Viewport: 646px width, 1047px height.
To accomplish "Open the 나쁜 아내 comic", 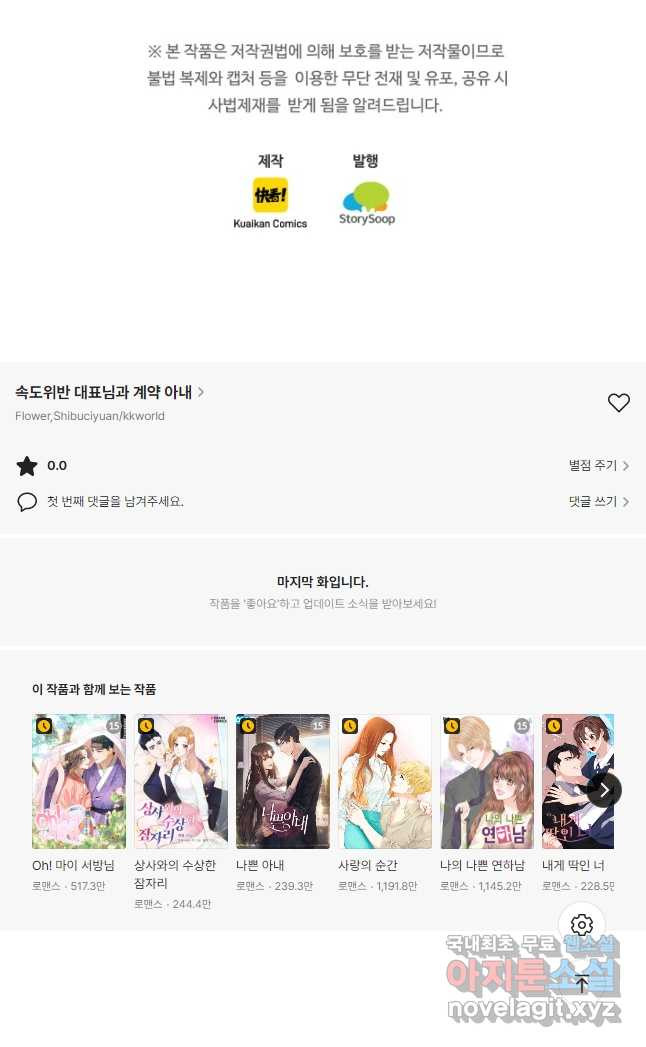I will coord(283,781).
